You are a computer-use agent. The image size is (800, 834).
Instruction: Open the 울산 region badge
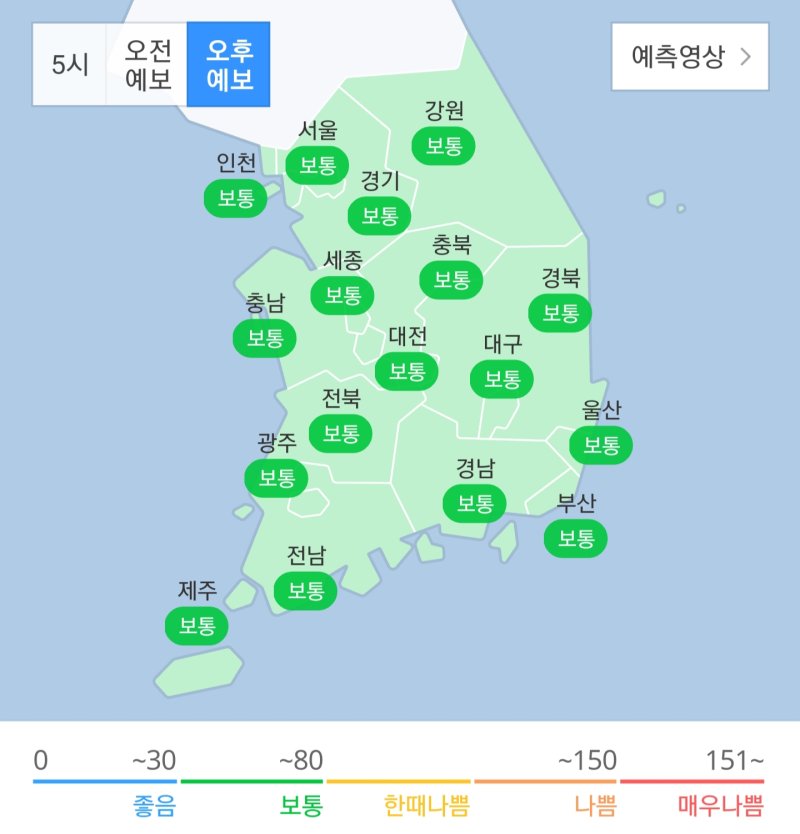click(602, 445)
